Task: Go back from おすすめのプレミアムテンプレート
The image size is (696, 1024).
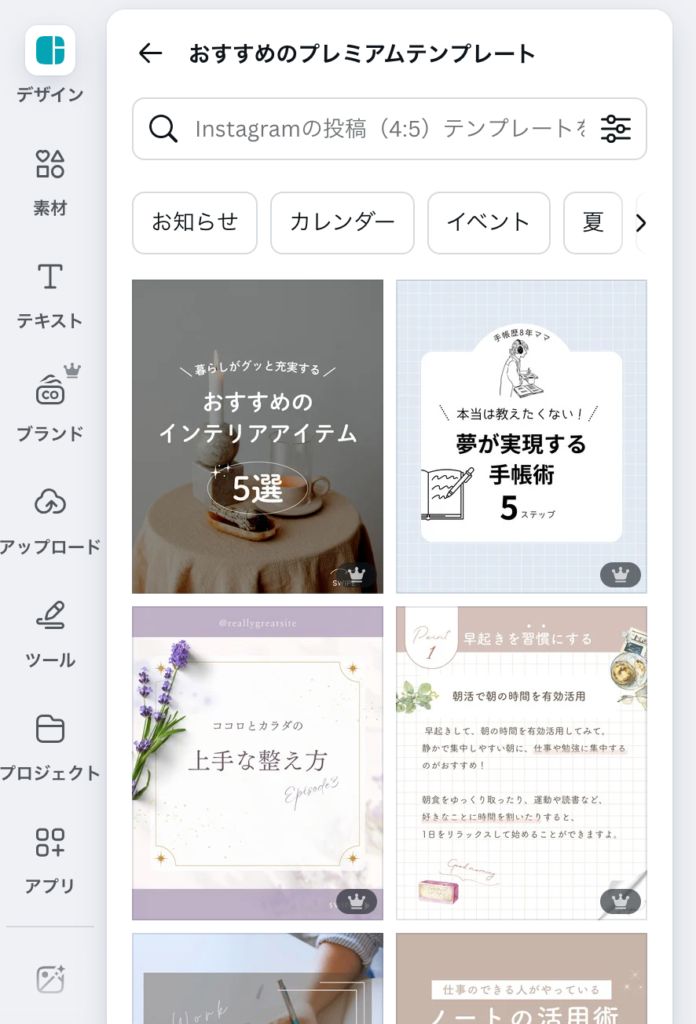Action: [x=150, y=54]
